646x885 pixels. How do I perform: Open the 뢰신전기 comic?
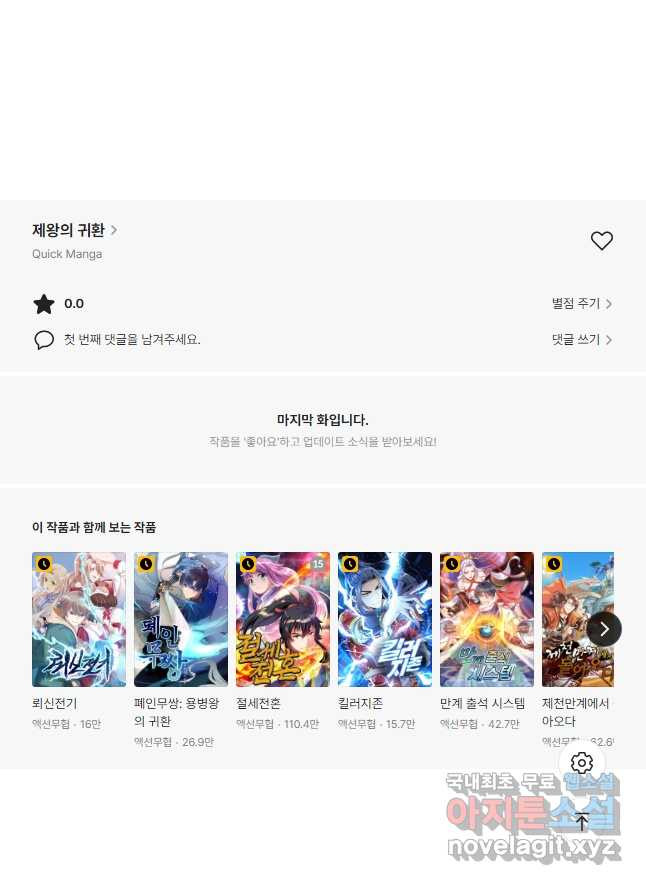tap(79, 619)
